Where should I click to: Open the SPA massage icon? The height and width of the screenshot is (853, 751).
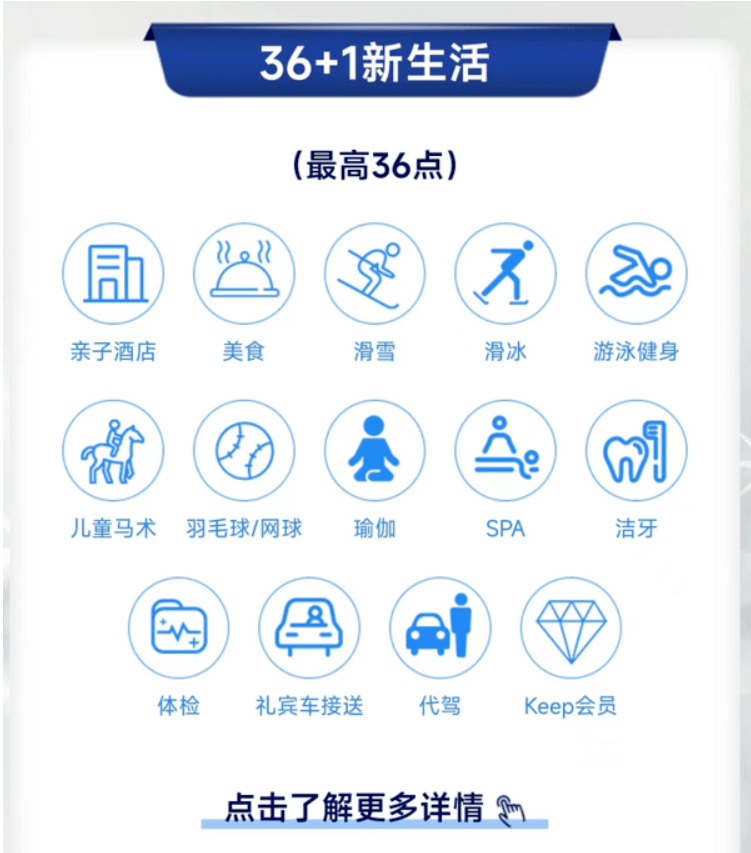tap(505, 450)
